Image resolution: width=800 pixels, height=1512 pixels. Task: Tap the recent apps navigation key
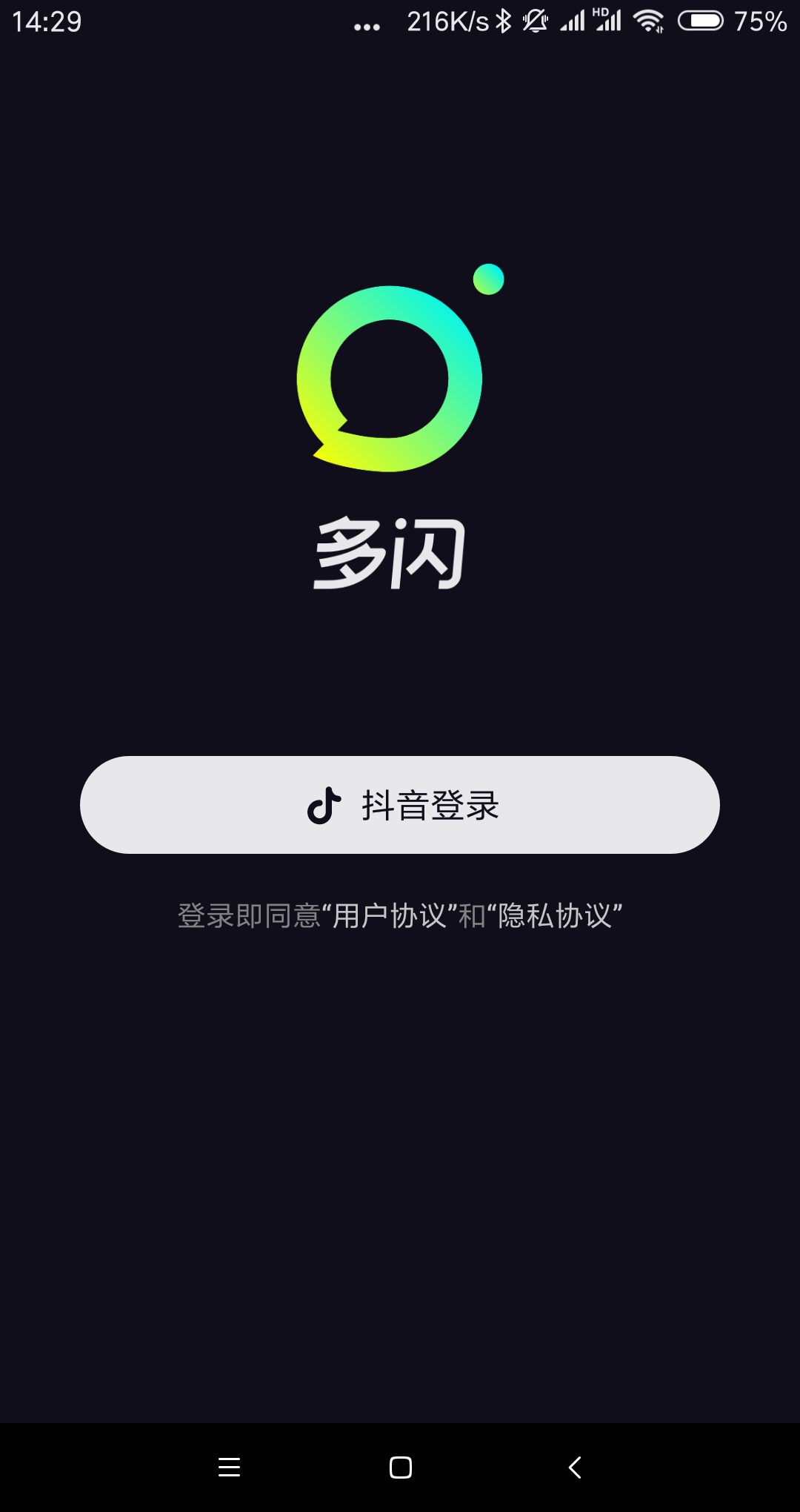tap(230, 1468)
